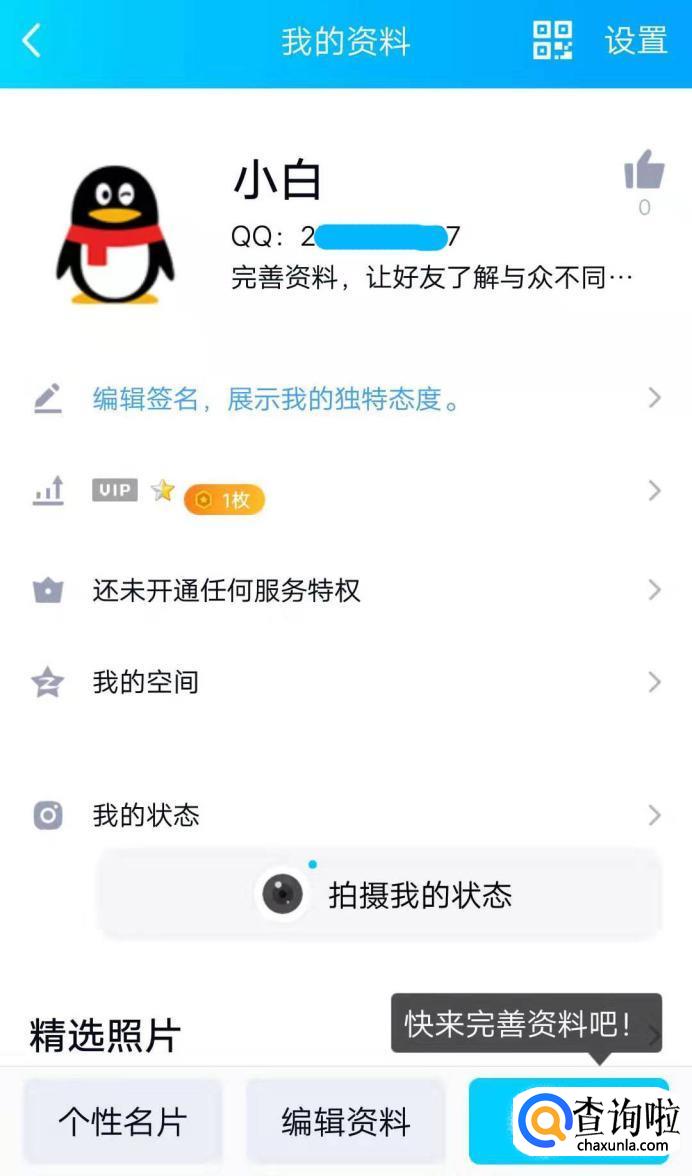View 还未开通任何服务特权 row

346,590
